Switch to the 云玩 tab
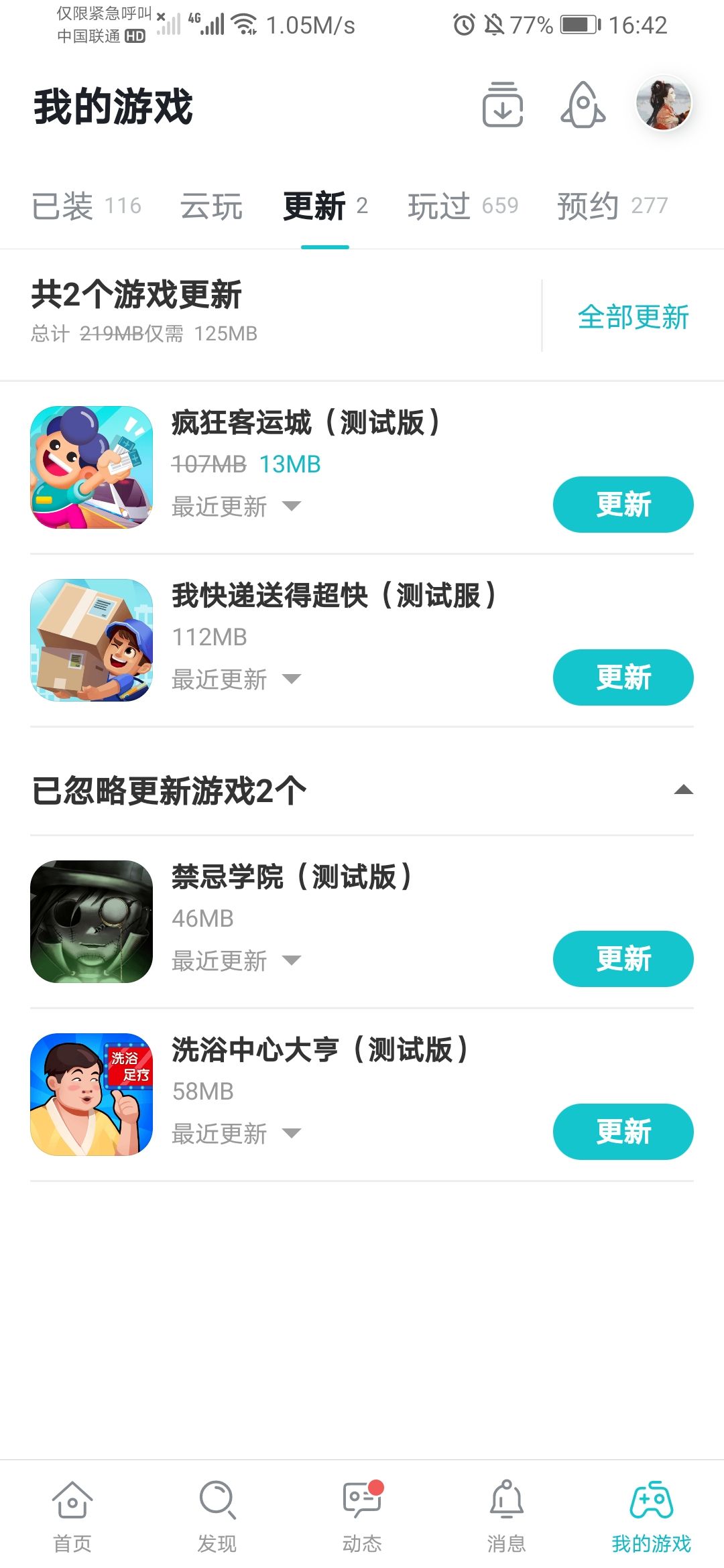 [x=211, y=206]
